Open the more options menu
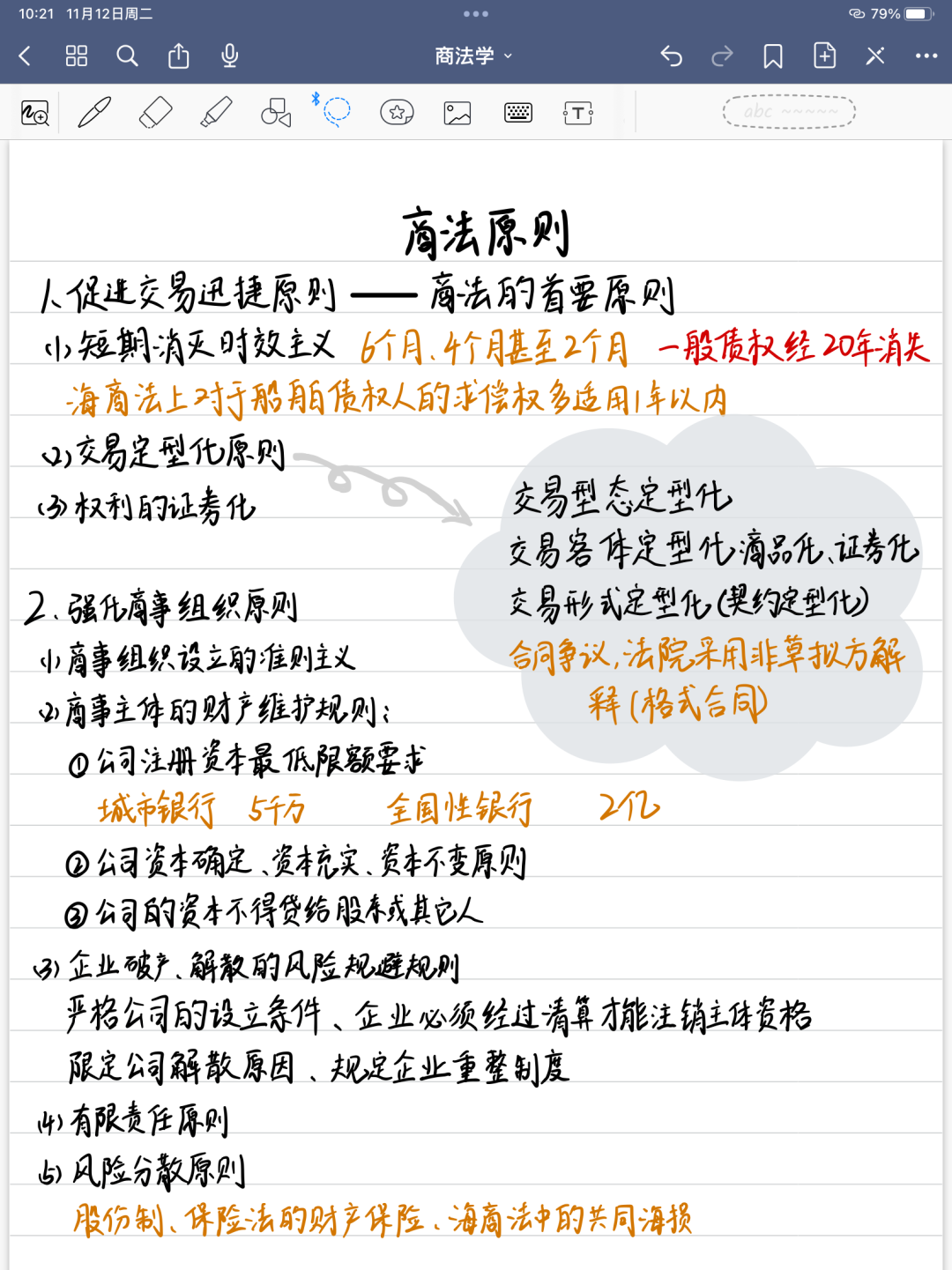 [926, 56]
